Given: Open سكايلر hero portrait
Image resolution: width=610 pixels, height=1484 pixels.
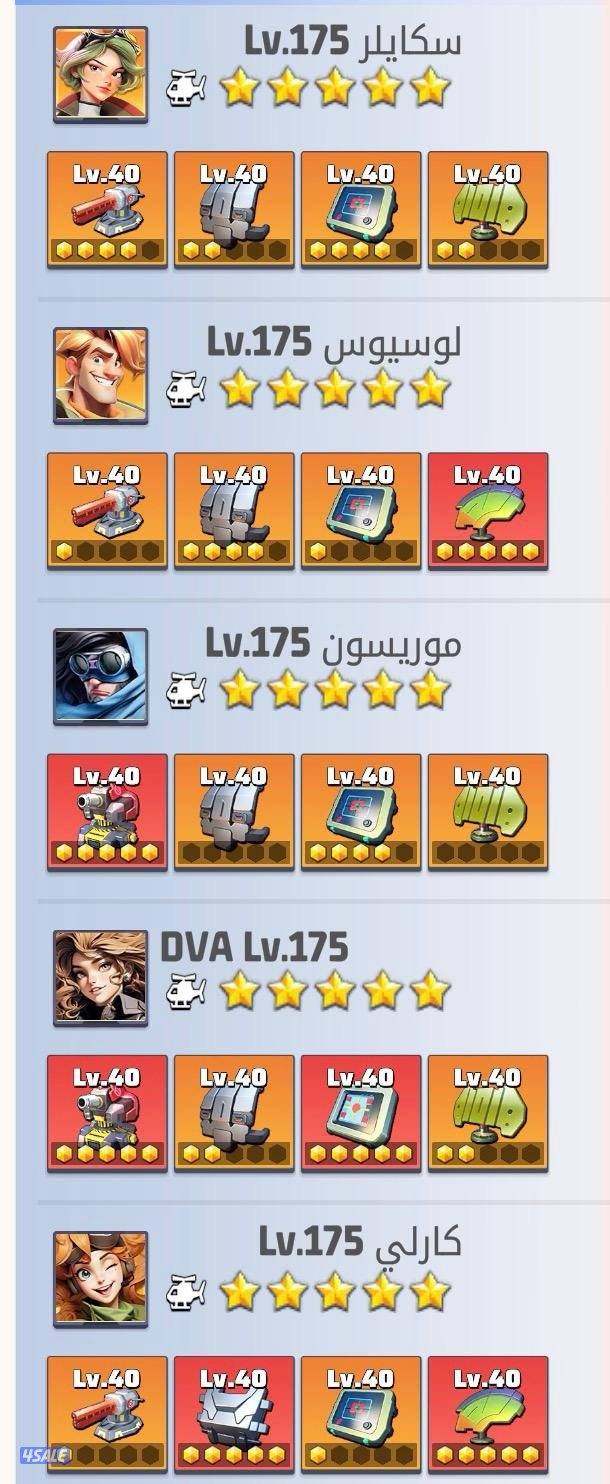Looking at the screenshot, I should point(100,74).
